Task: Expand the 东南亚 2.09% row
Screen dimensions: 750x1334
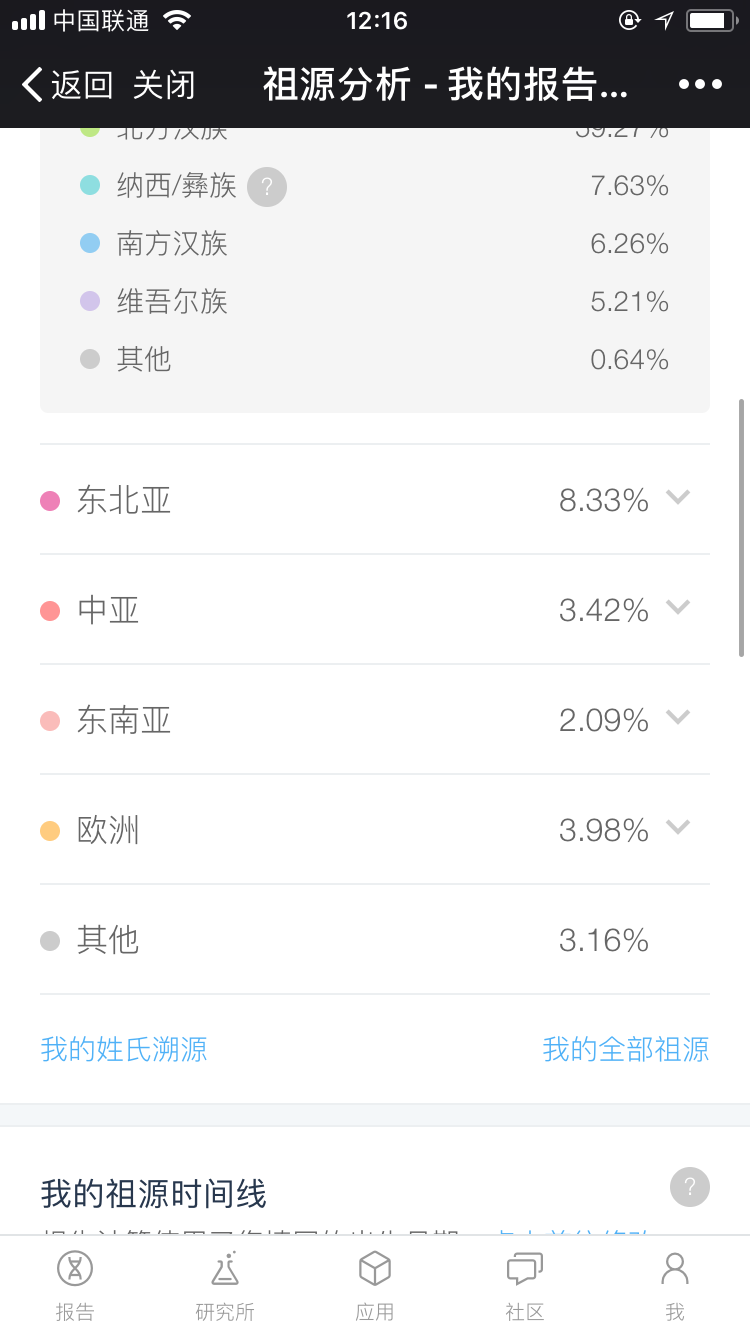Action: click(375, 719)
